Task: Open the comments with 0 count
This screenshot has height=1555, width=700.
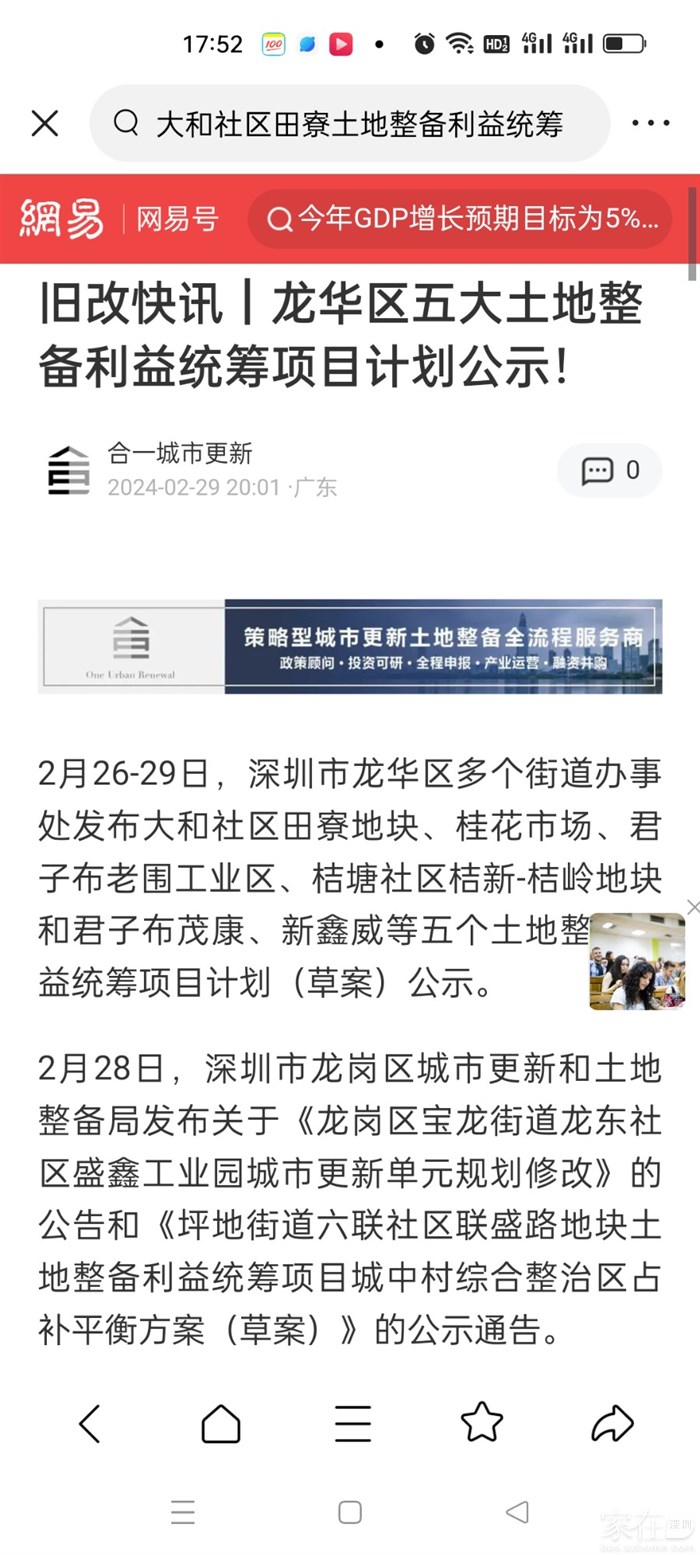Action: point(610,471)
